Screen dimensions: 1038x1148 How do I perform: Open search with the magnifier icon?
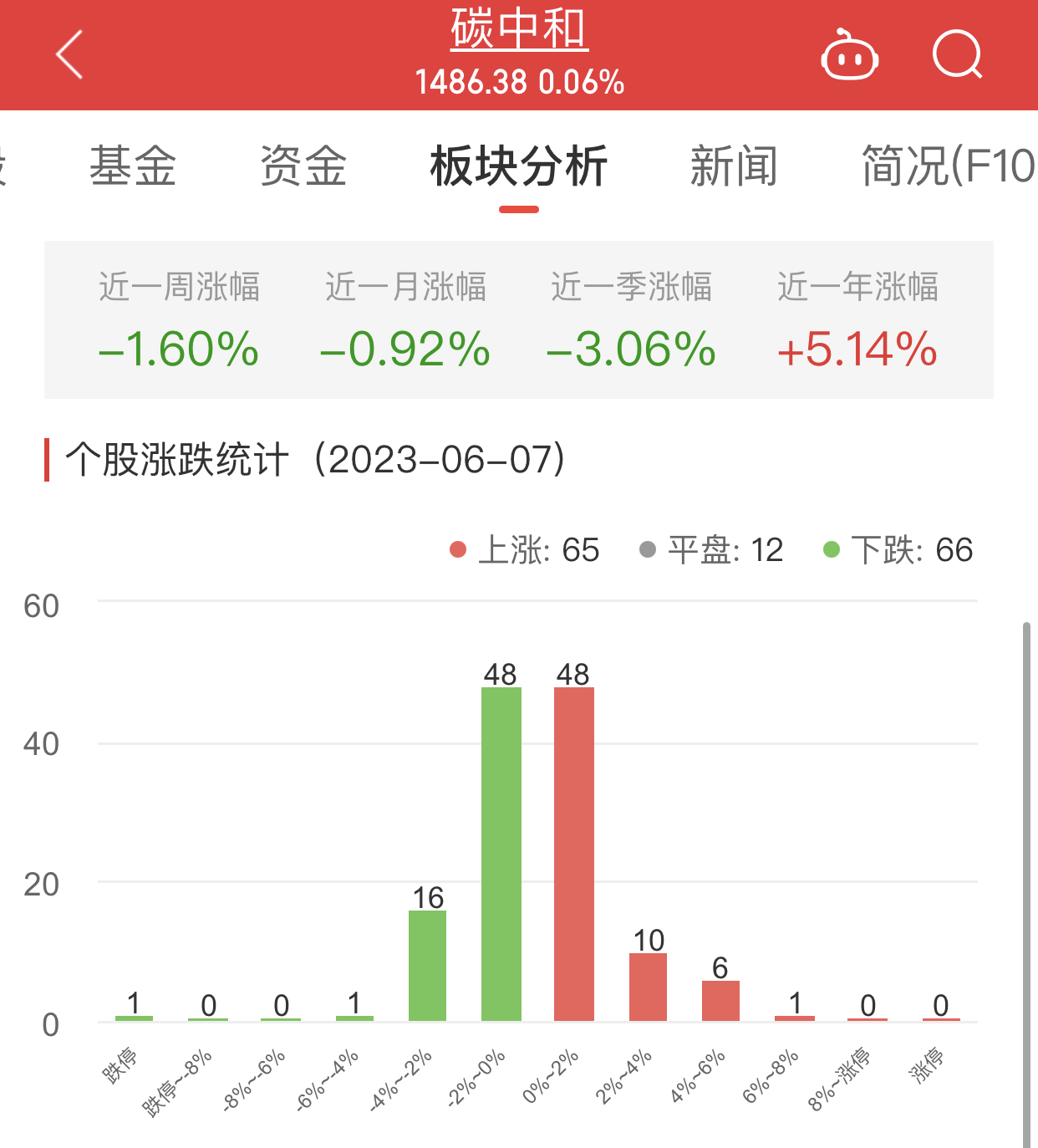[958, 54]
